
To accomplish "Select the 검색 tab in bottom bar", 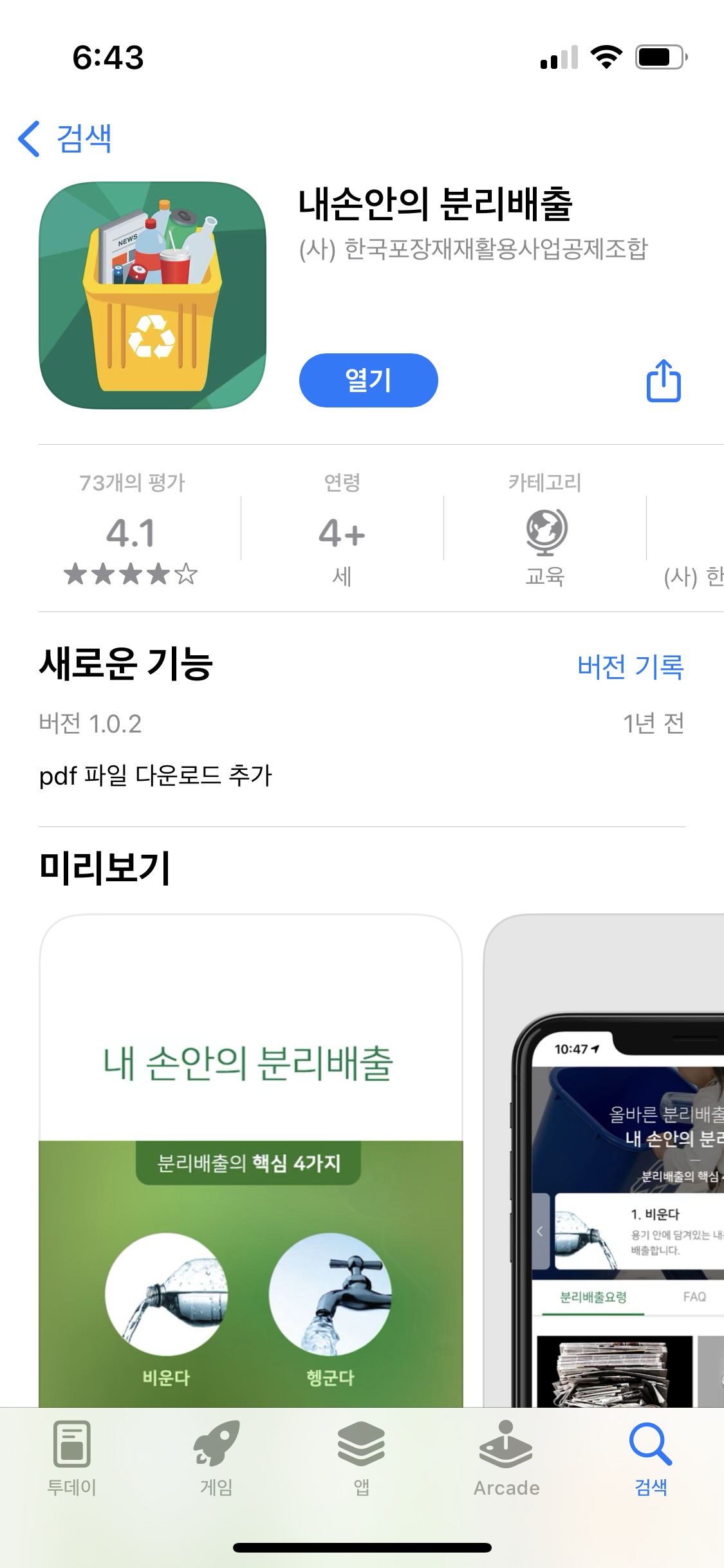I will coord(651,1459).
